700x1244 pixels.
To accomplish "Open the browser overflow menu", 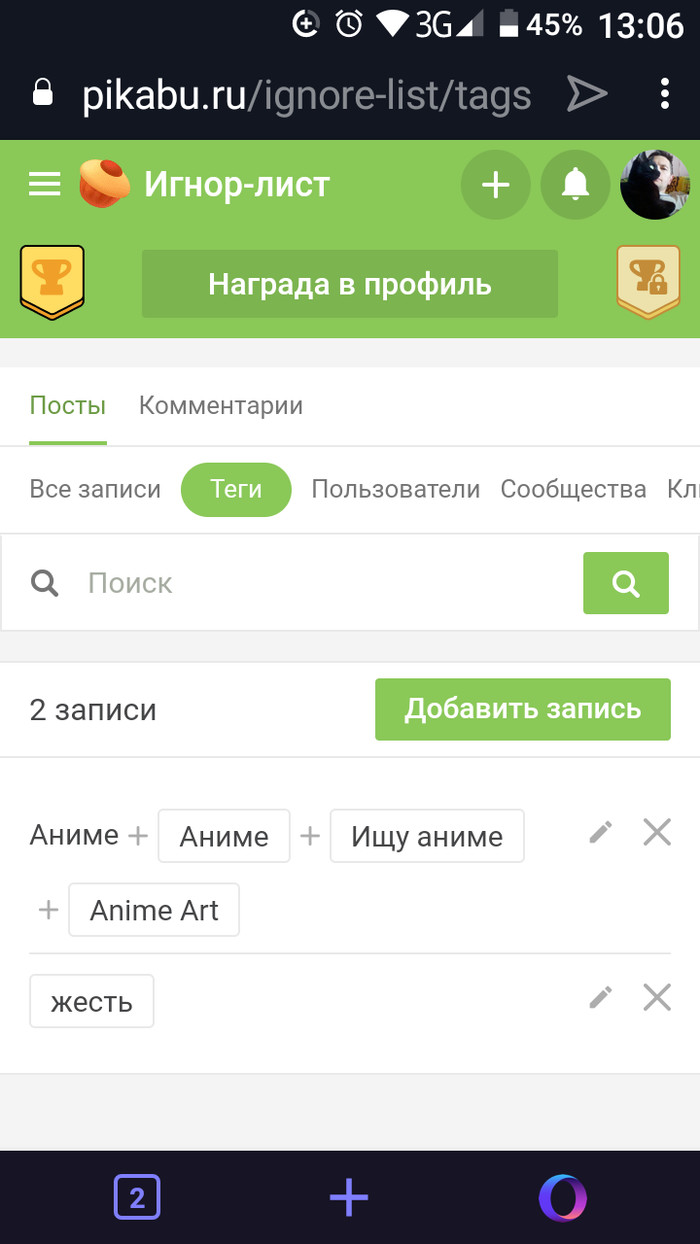I will point(666,94).
